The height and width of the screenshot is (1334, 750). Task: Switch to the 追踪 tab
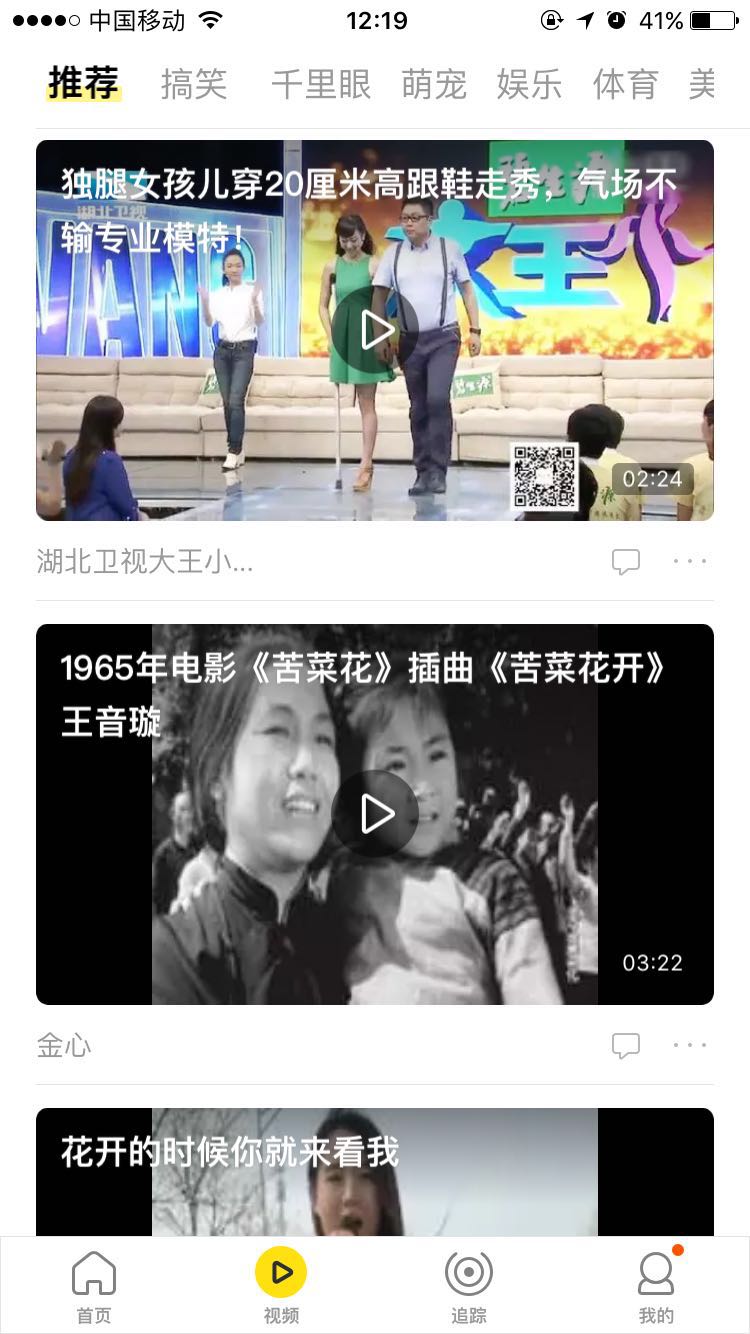click(x=468, y=1286)
